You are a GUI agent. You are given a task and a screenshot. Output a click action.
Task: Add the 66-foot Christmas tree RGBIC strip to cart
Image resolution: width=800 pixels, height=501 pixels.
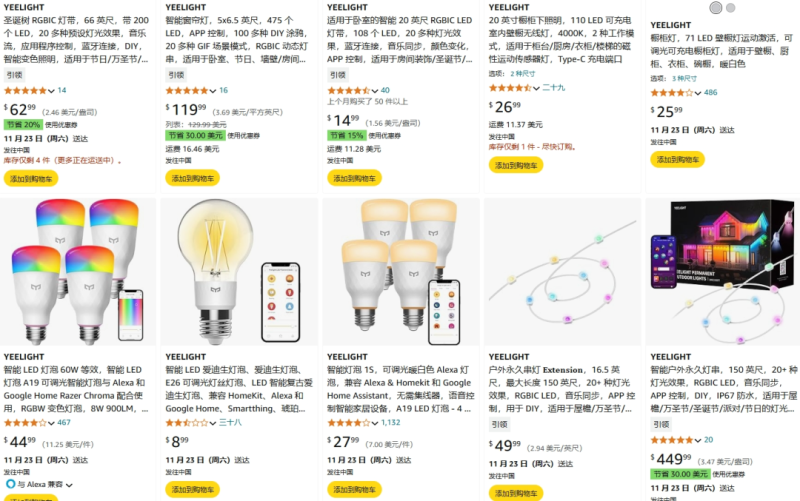click(x=31, y=178)
